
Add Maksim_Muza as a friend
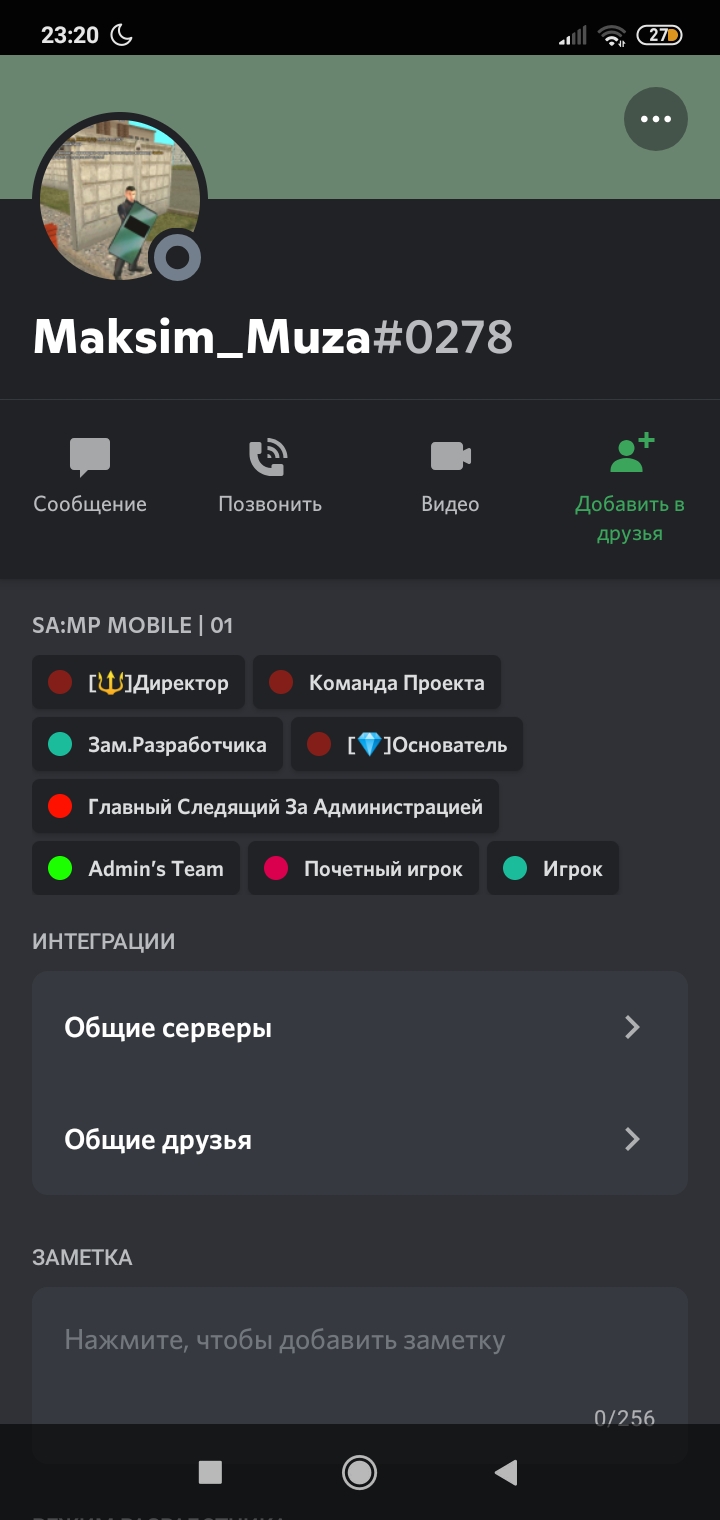click(x=630, y=489)
